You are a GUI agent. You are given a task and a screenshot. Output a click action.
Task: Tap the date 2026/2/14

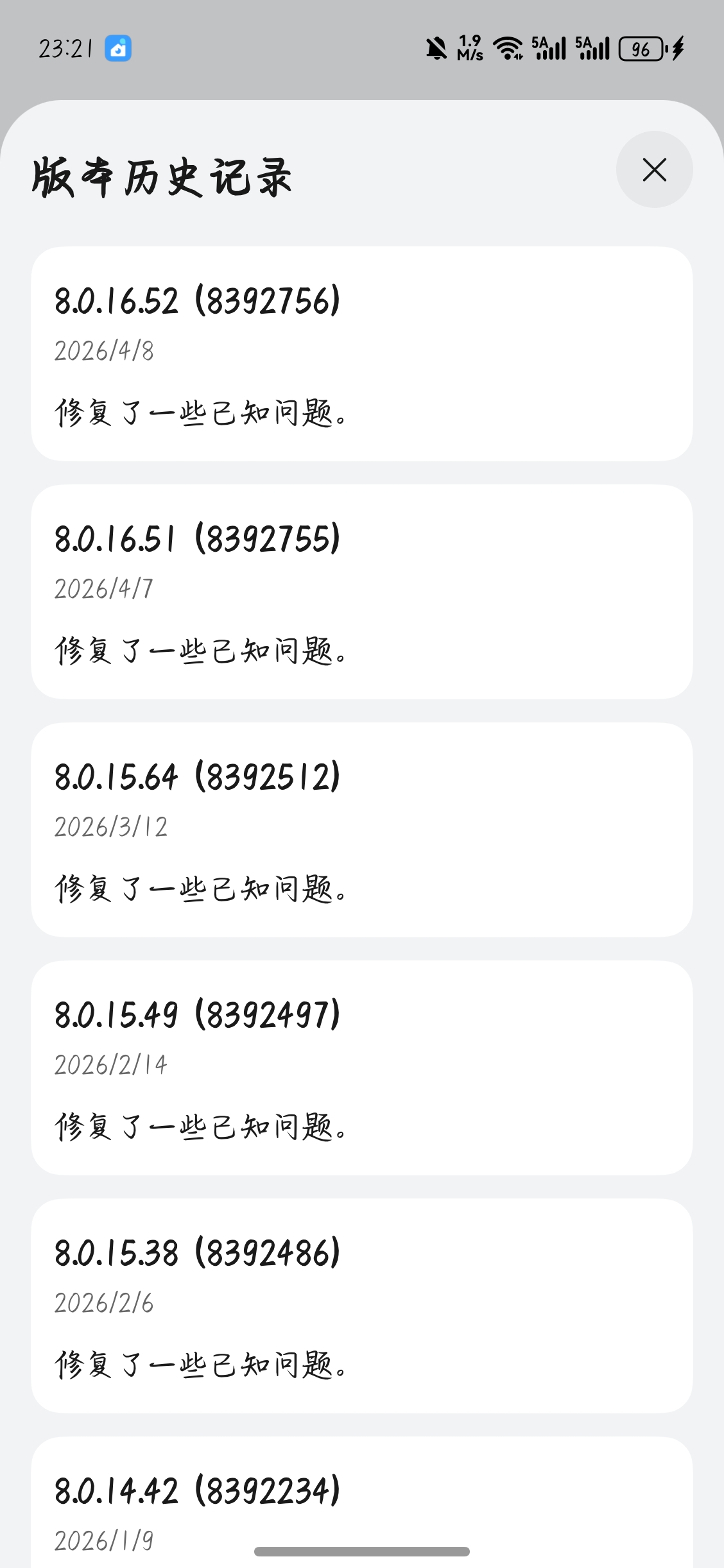[x=110, y=1064]
